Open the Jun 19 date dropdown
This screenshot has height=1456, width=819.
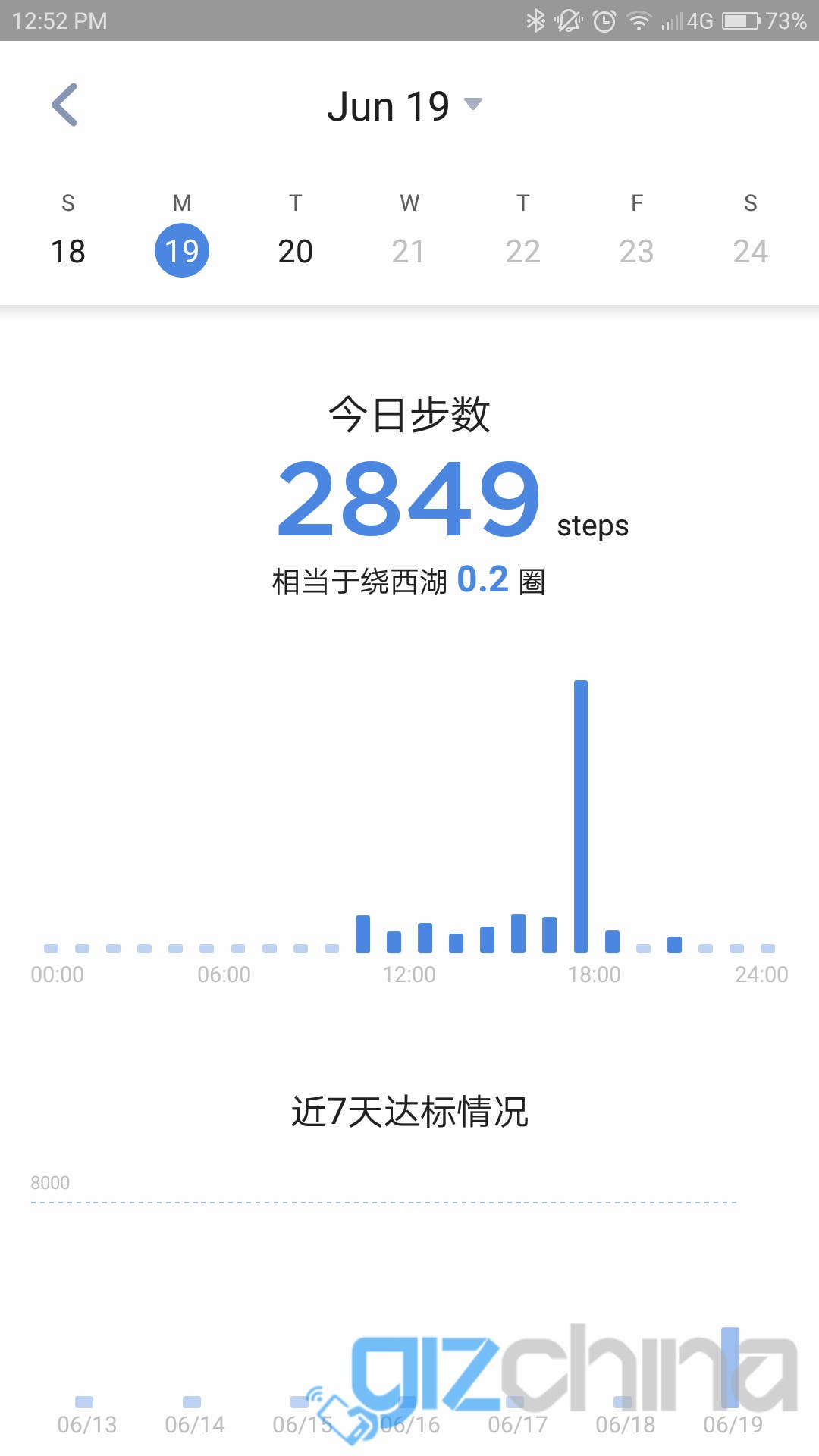coord(405,105)
